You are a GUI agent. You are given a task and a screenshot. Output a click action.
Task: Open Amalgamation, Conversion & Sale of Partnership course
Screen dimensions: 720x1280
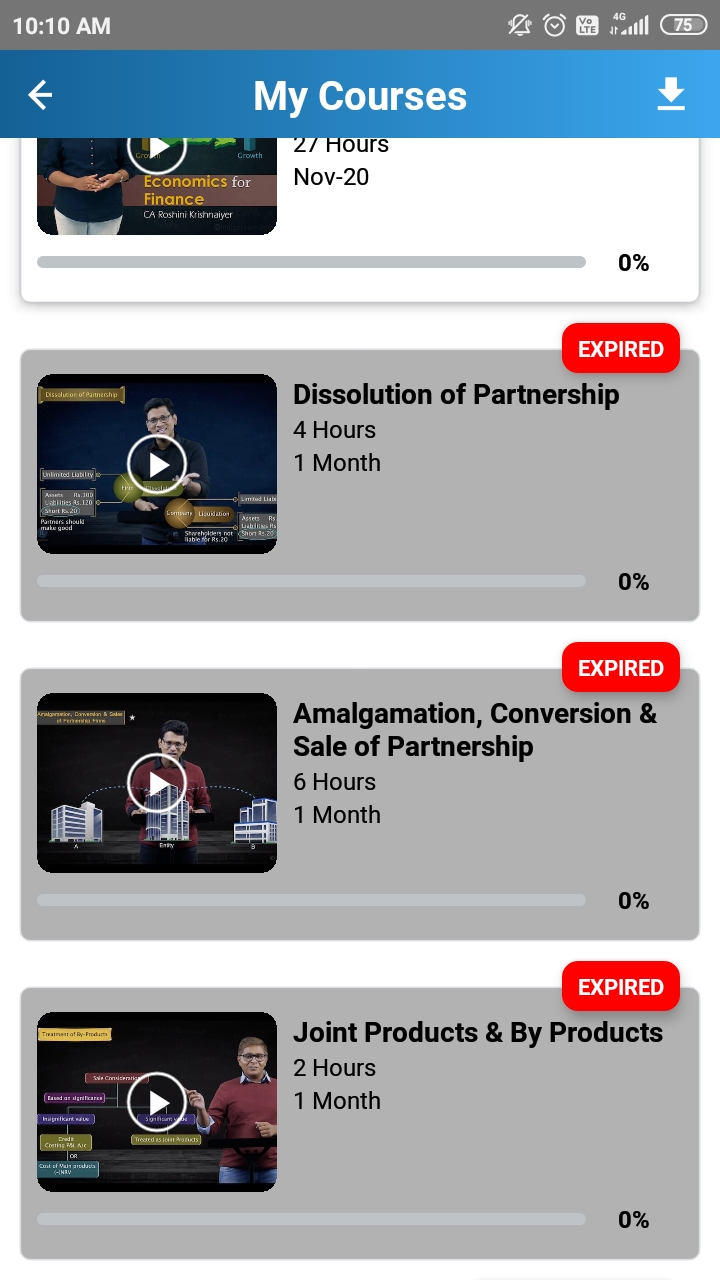(x=474, y=730)
